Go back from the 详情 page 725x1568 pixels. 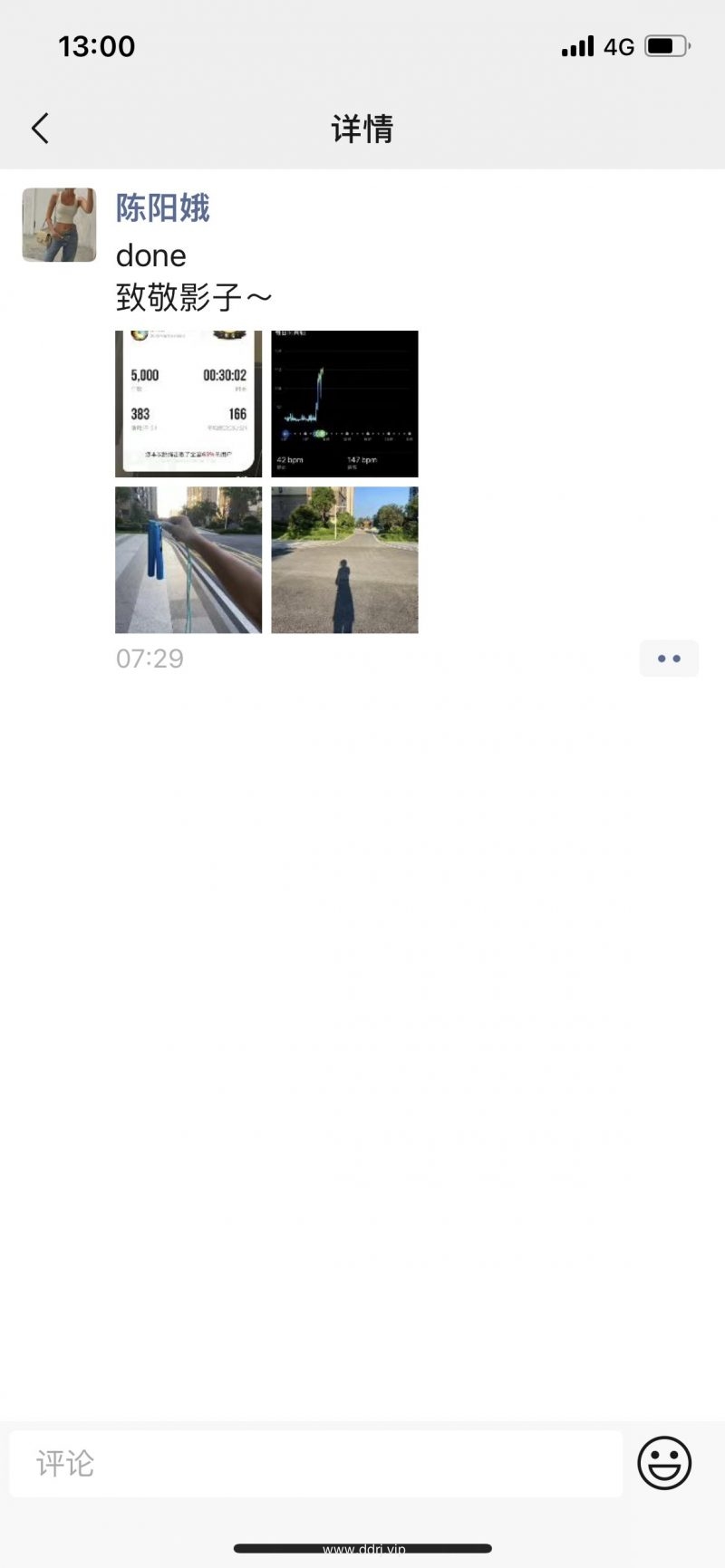(x=40, y=129)
